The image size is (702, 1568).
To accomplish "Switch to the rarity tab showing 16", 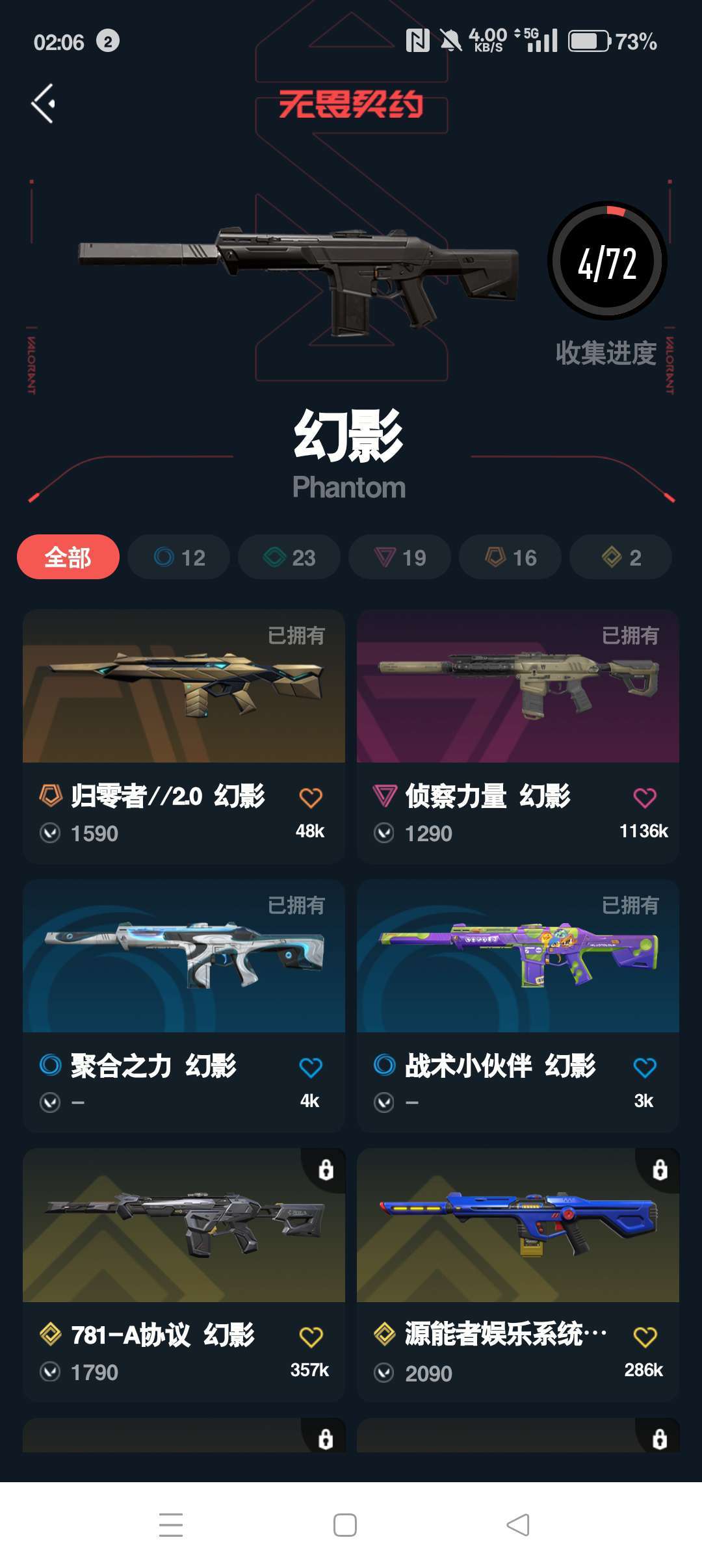I will (x=509, y=557).
